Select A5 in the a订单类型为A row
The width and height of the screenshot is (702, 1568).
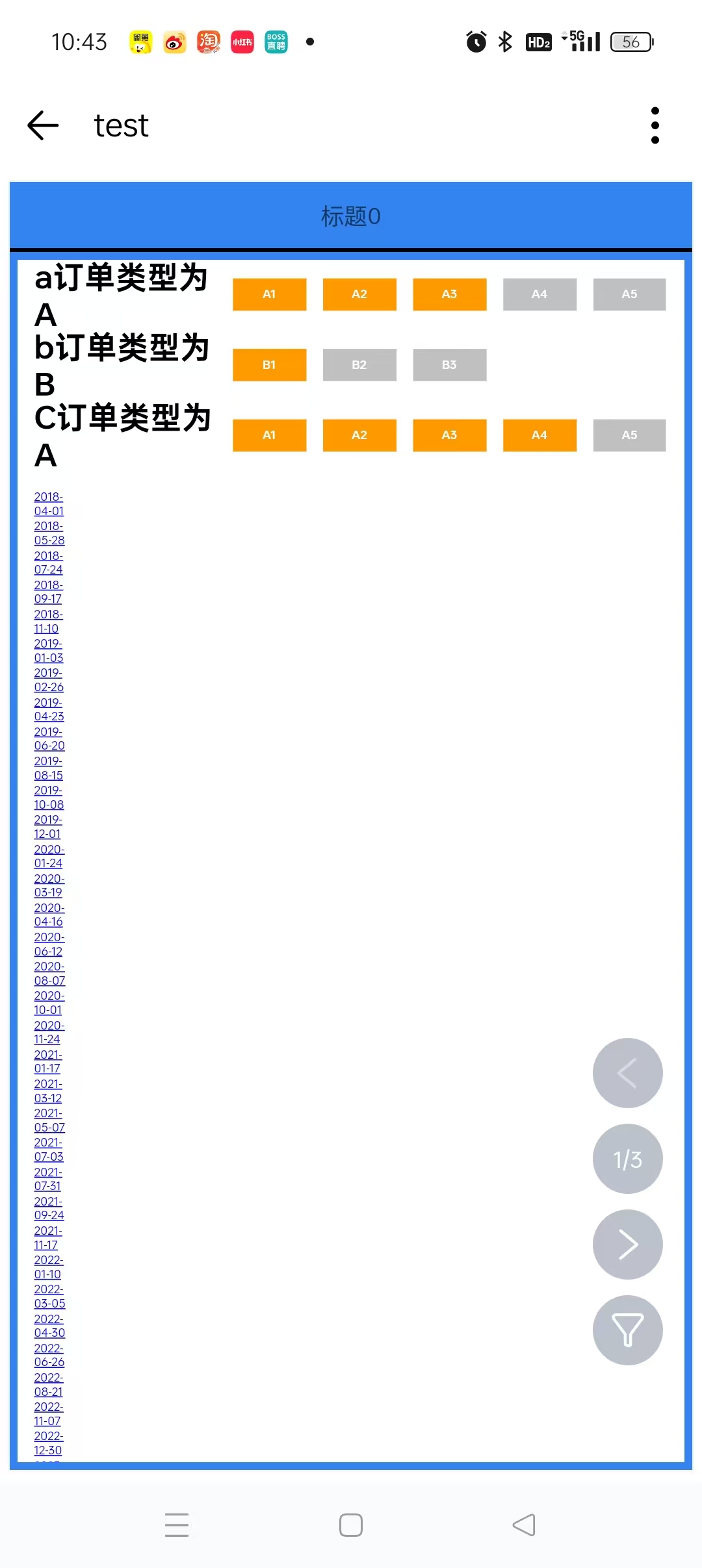629,294
